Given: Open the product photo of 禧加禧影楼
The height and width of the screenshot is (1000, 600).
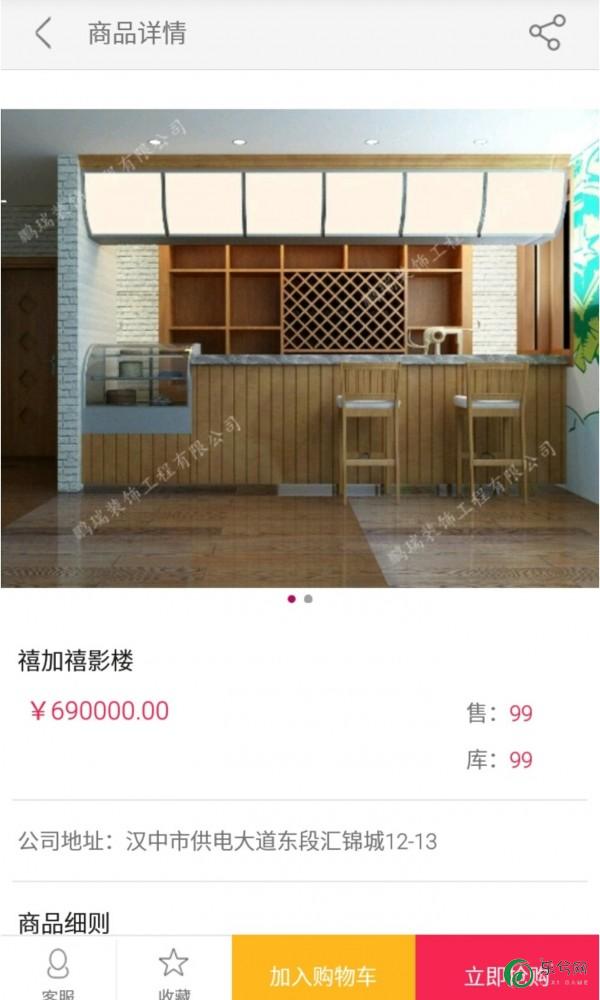Looking at the screenshot, I should [300, 347].
